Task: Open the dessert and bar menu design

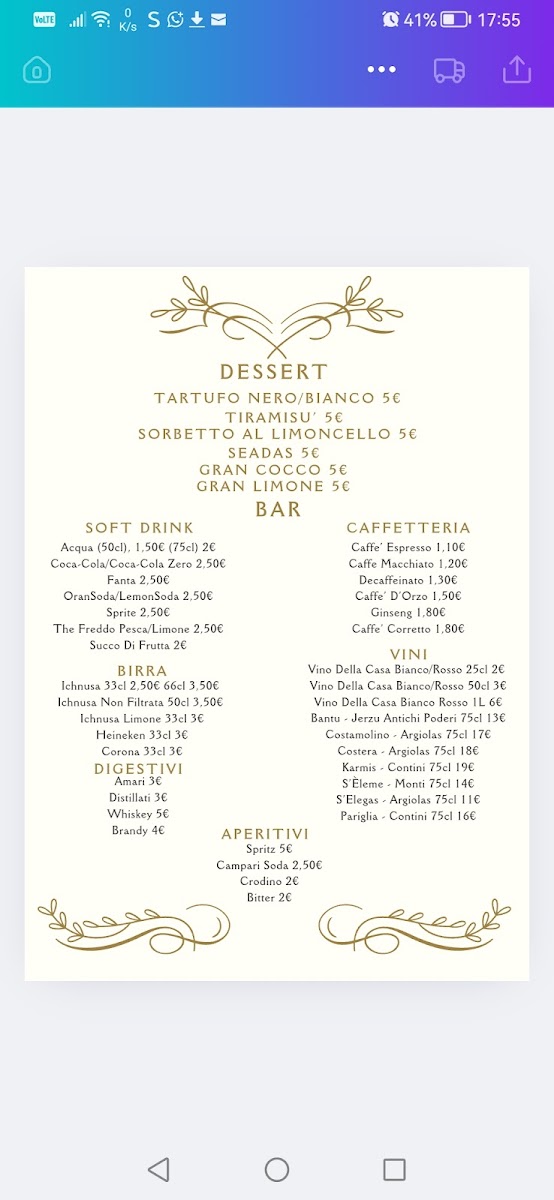Action: pos(277,624)
